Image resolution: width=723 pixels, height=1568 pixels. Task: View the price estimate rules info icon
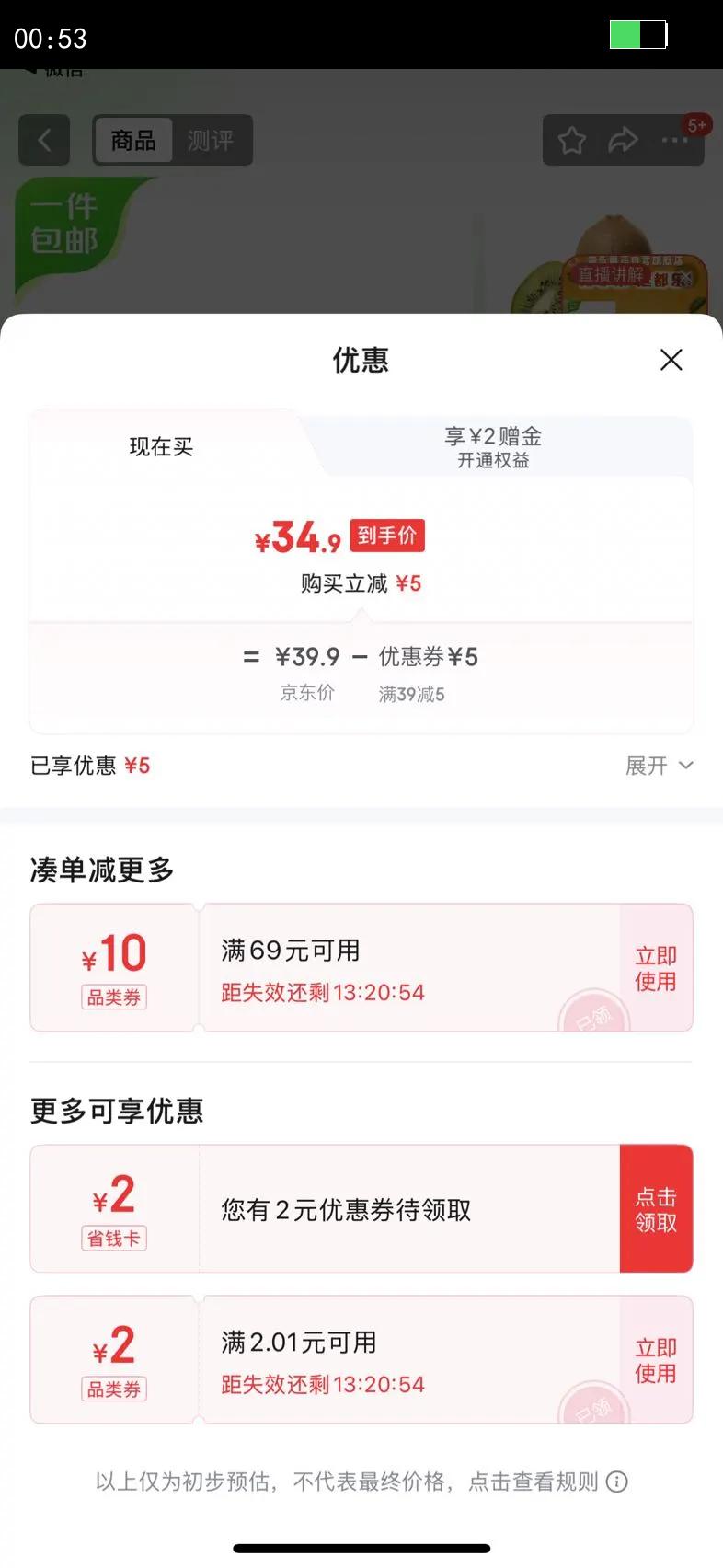coord(618,1482)
